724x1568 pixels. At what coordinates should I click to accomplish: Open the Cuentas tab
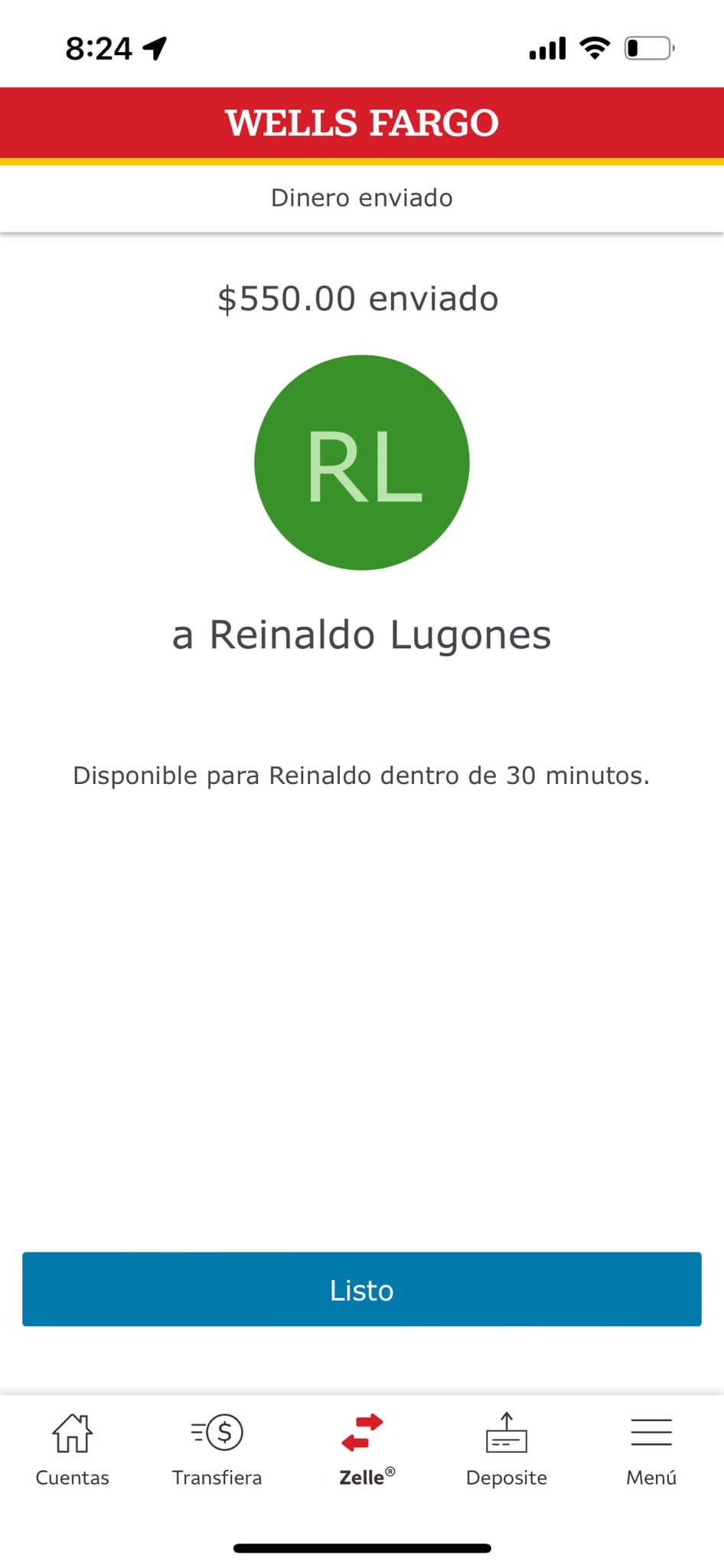73,1449
